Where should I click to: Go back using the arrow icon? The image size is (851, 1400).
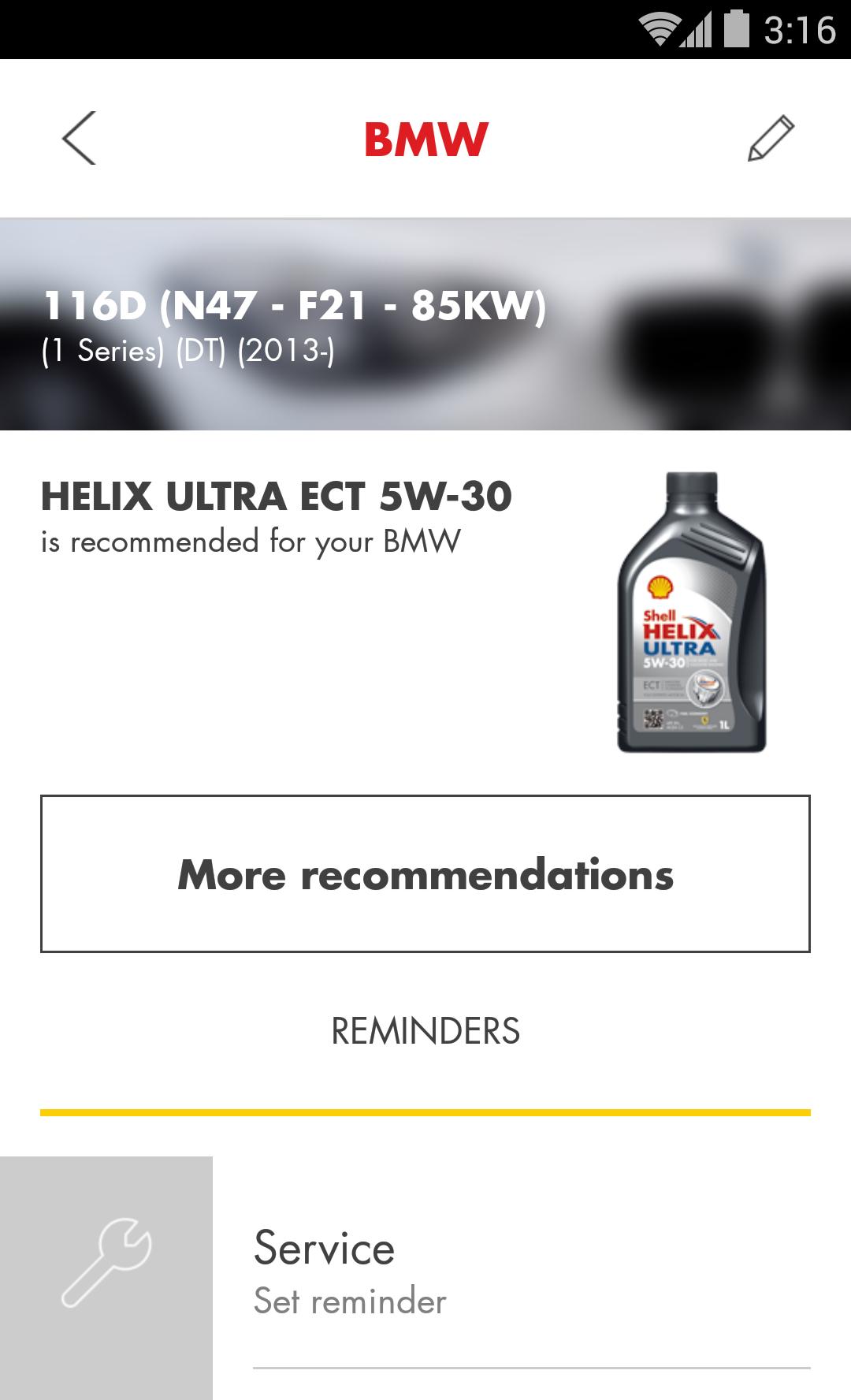[x=79, y=138]
